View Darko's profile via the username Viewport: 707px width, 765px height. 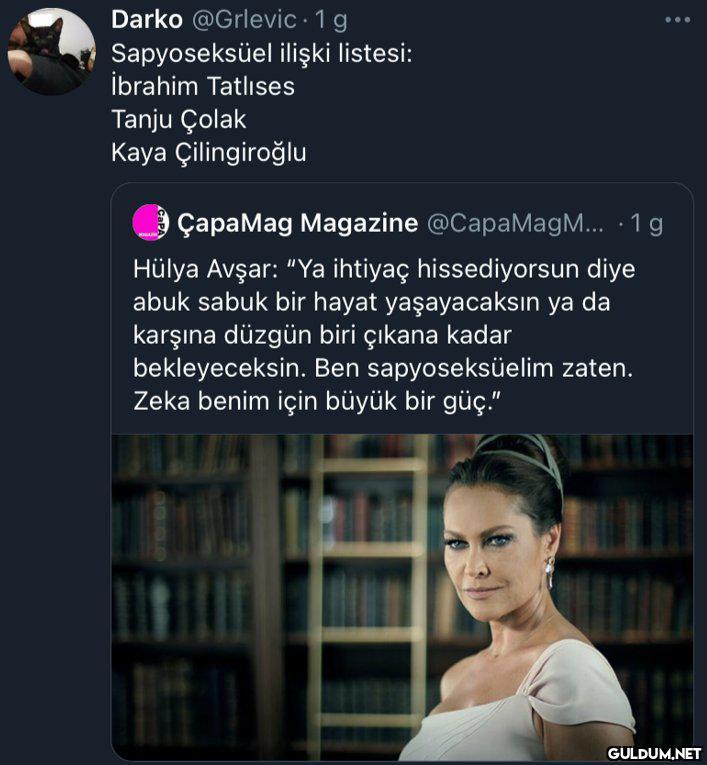pyautogui.click(x=146, y=19)
